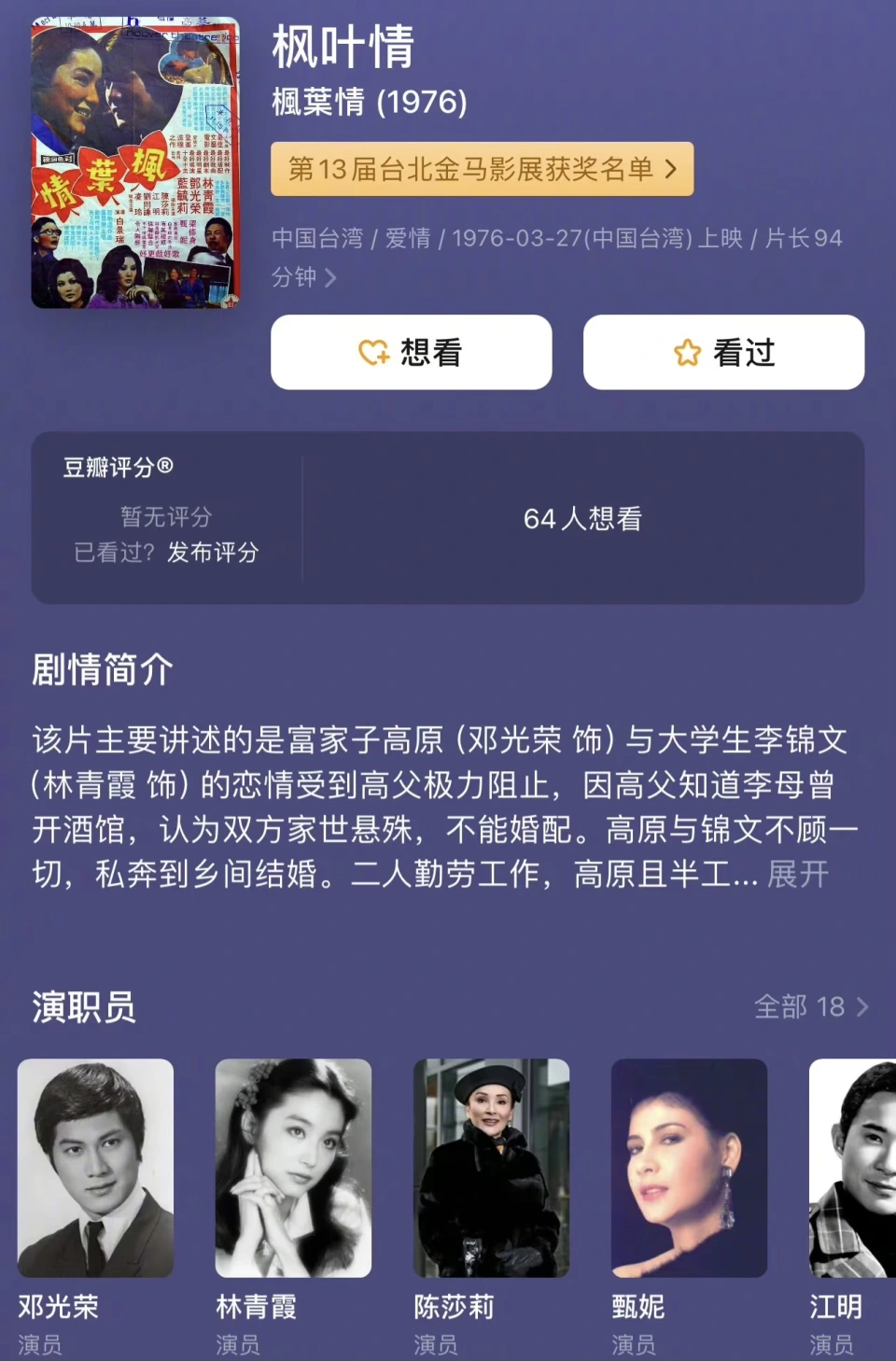Mark movie as 想看
This screenshot has width=896, height=1361.
(411, 352)
